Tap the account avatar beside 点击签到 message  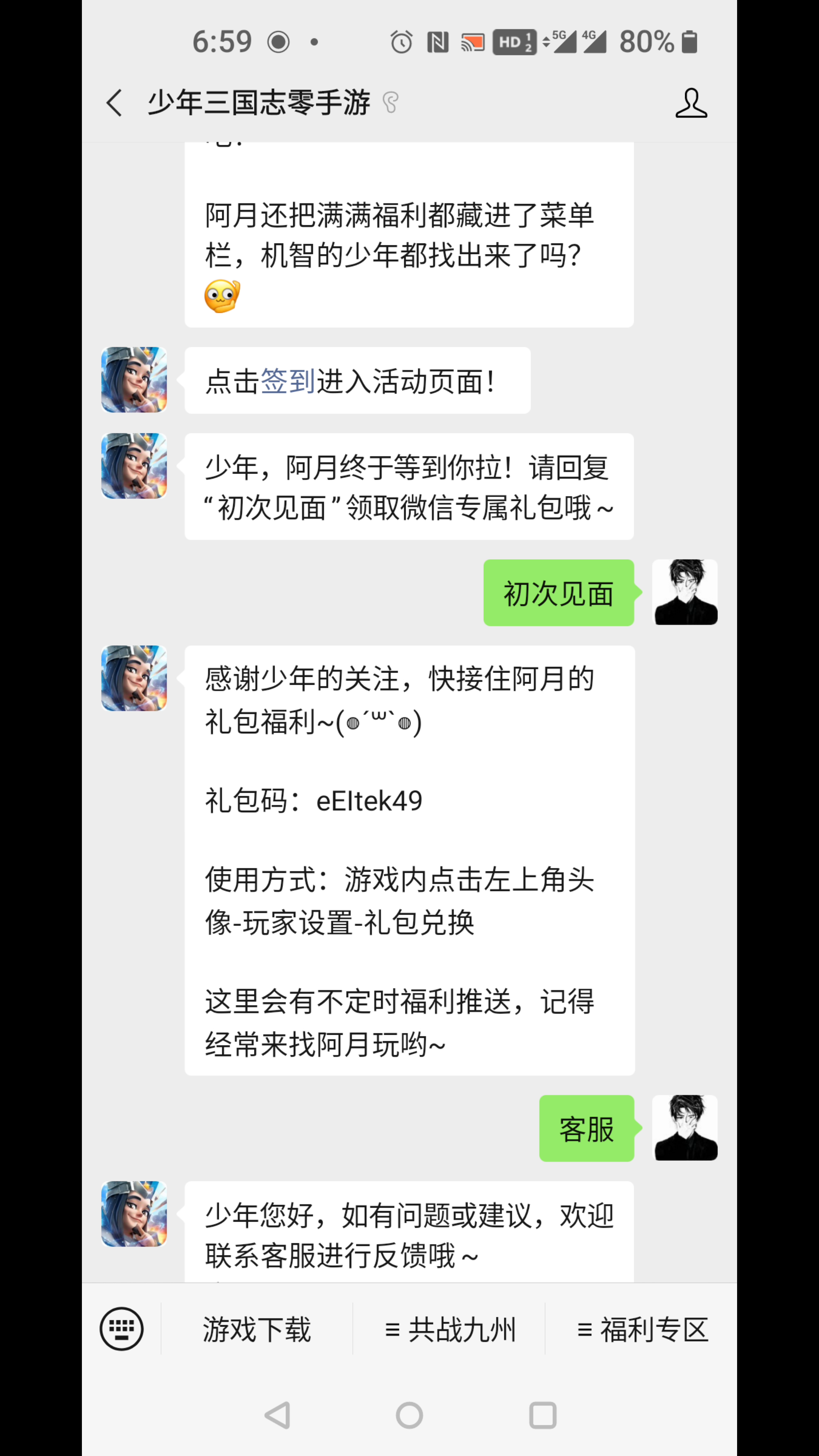[134, 380]
